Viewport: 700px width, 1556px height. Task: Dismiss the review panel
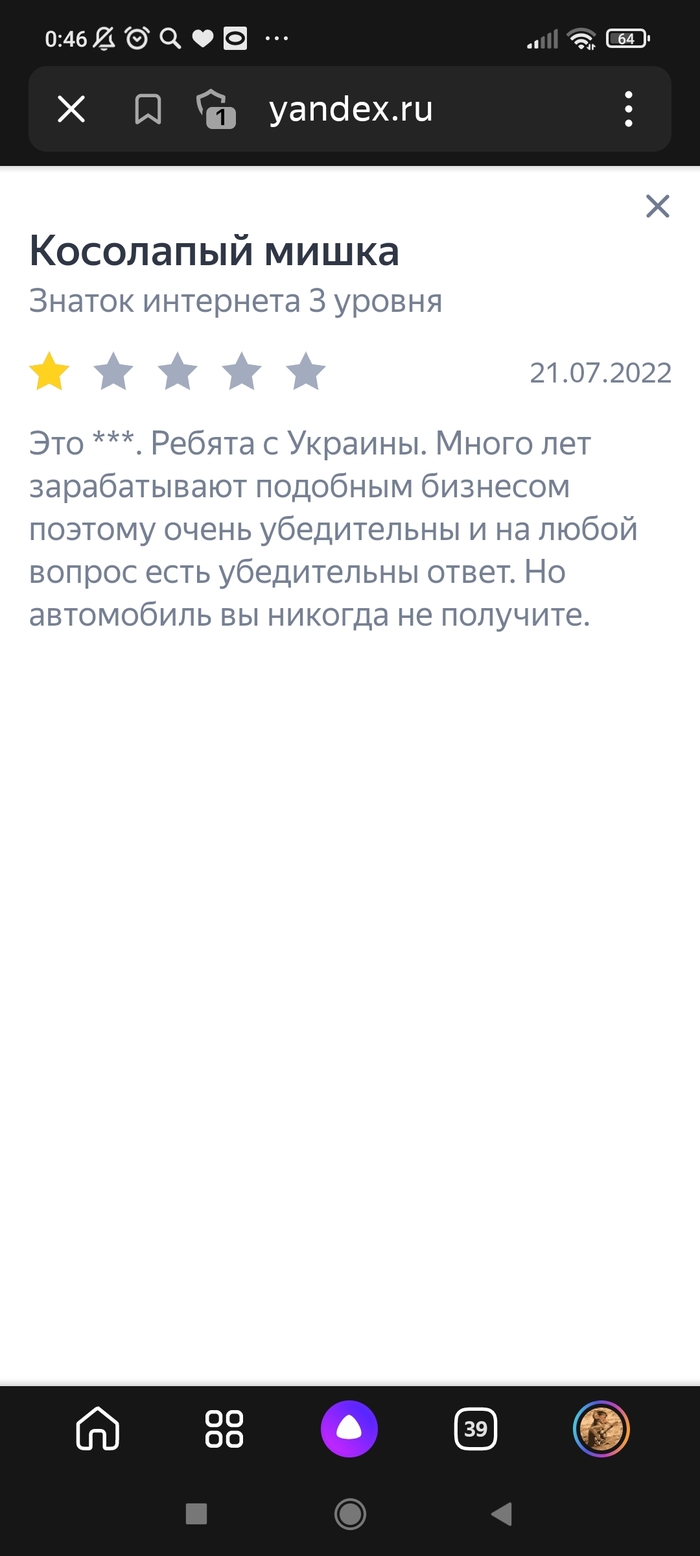[x=657, y=206]
